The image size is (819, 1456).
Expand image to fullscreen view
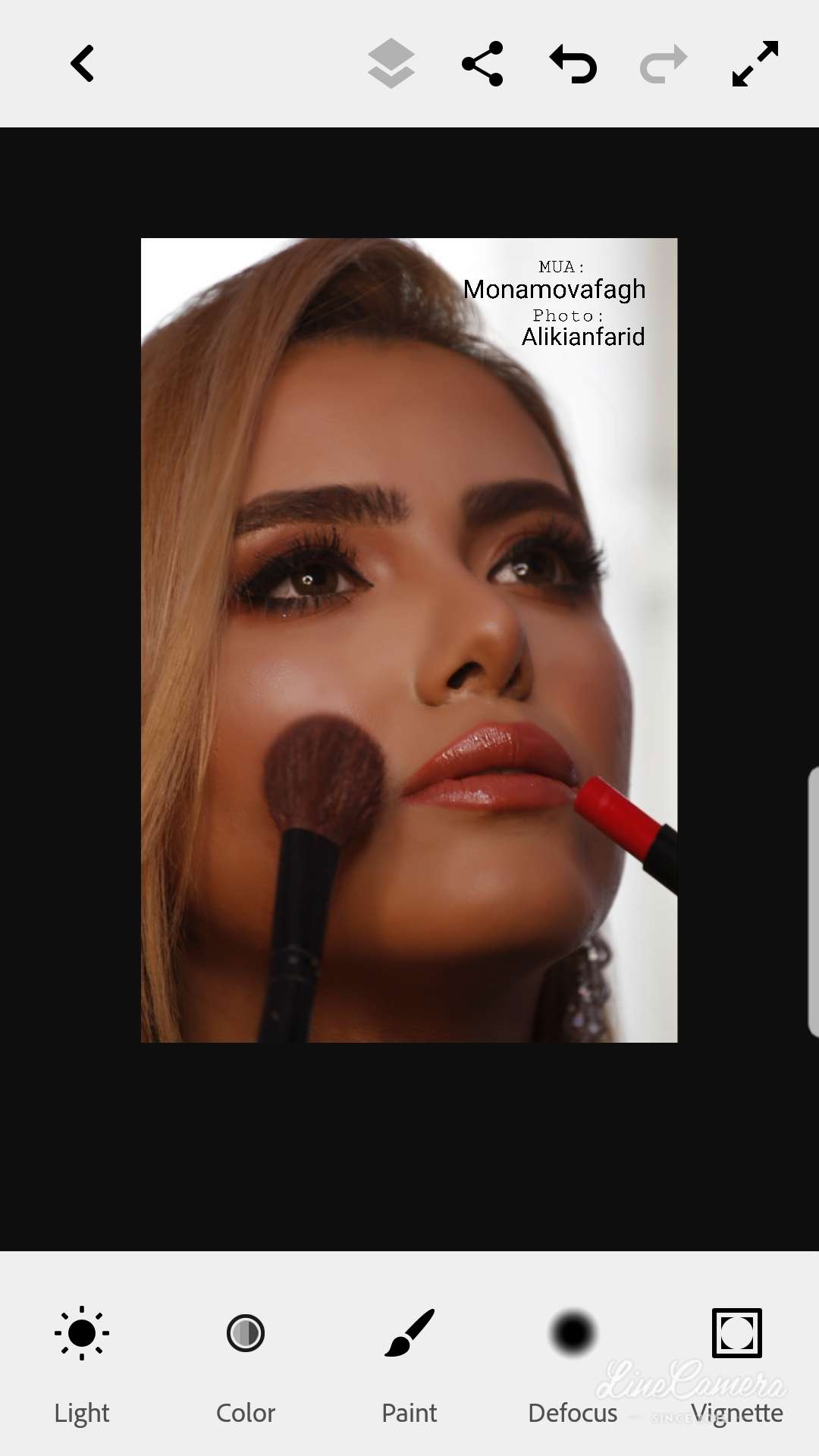(755, 64)
